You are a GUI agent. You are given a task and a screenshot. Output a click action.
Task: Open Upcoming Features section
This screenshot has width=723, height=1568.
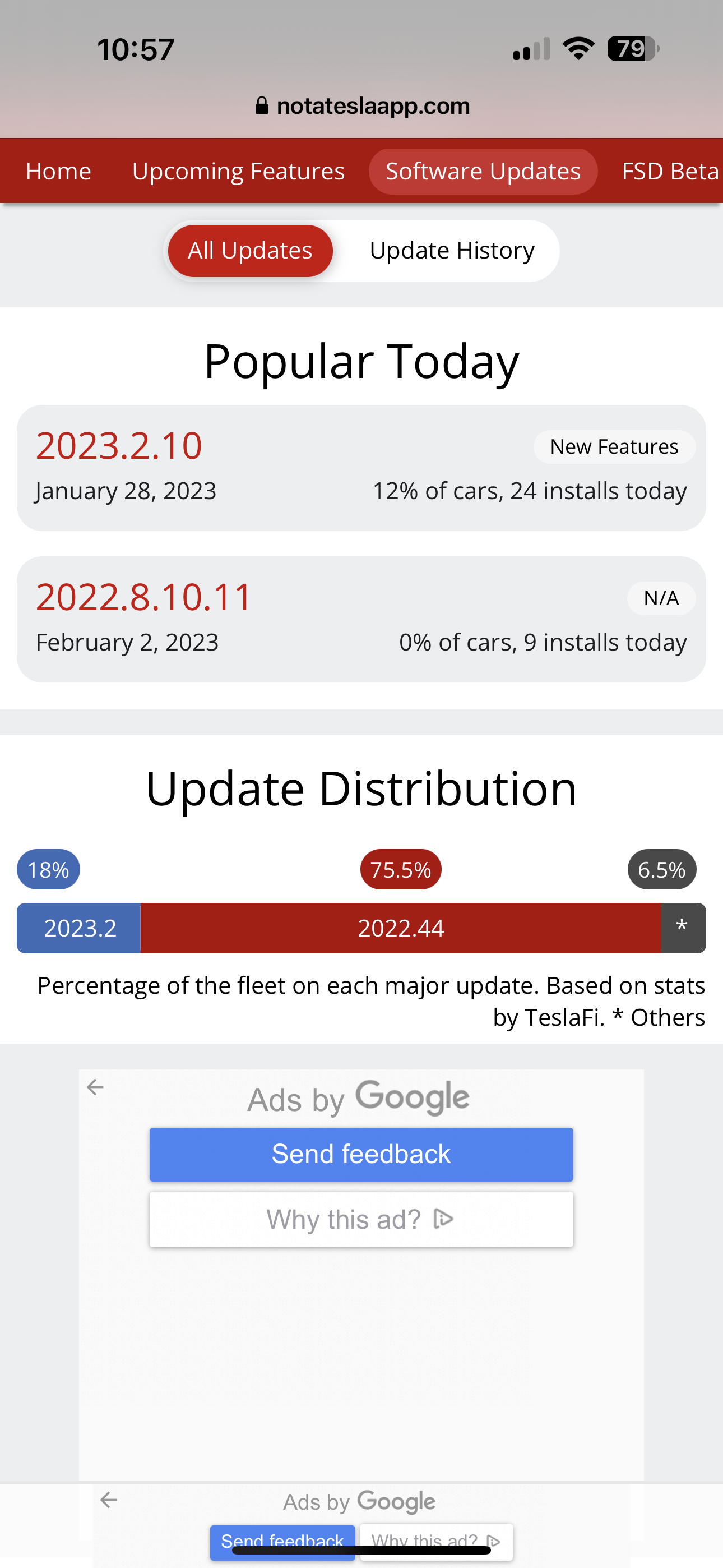coord(238,172)
